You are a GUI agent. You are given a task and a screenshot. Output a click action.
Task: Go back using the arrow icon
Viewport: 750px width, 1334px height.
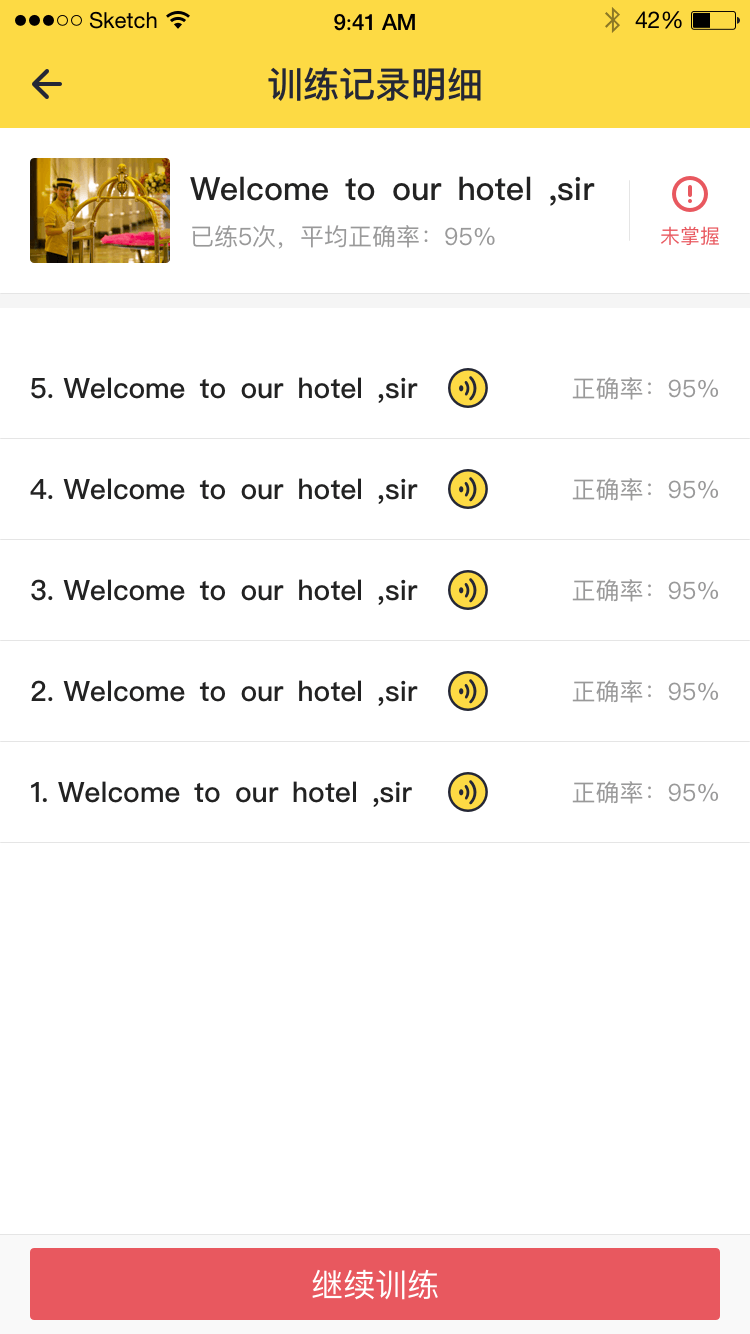(47, 85)
